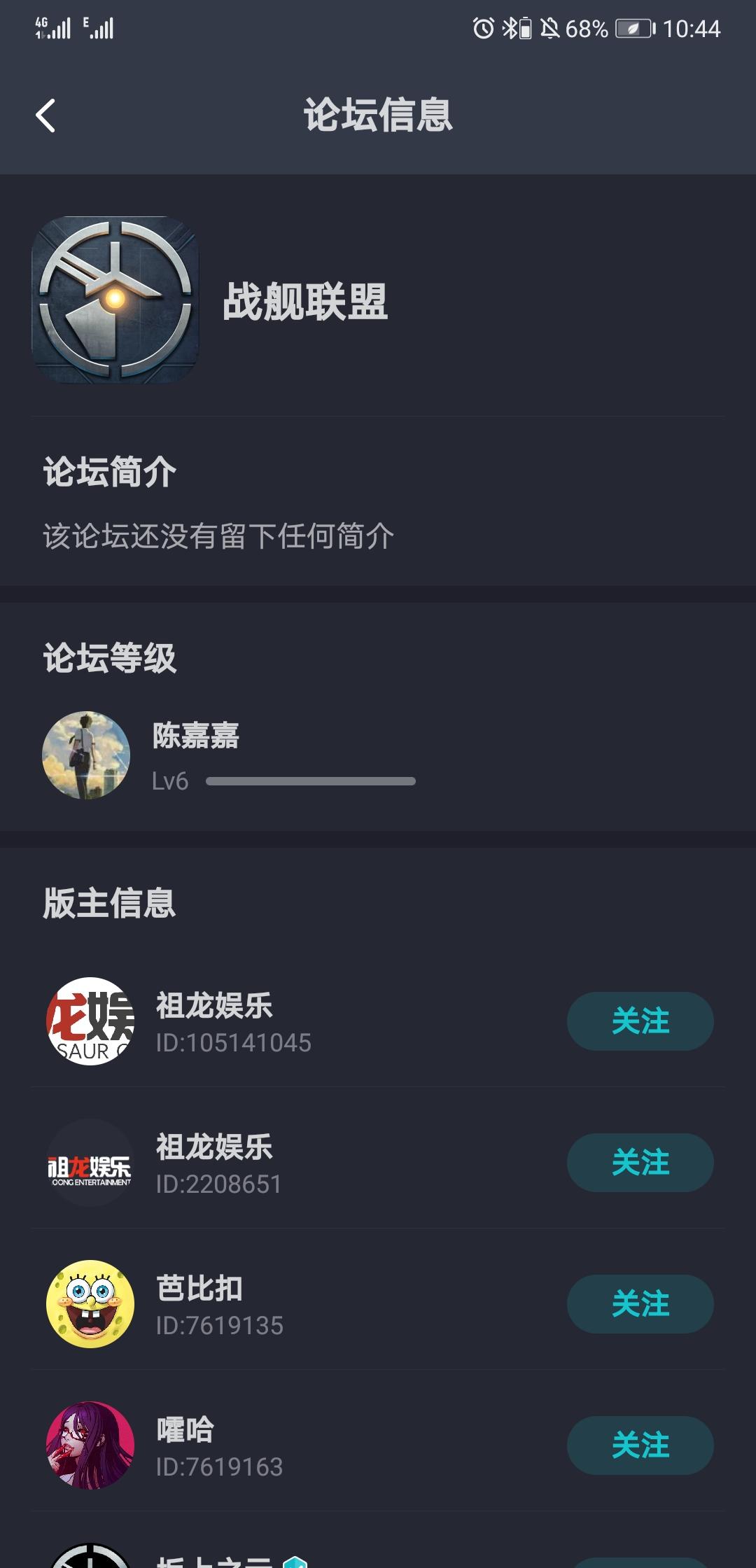Open 祖龙娱乐 ID:2208651 profile

coord(90,1163)
